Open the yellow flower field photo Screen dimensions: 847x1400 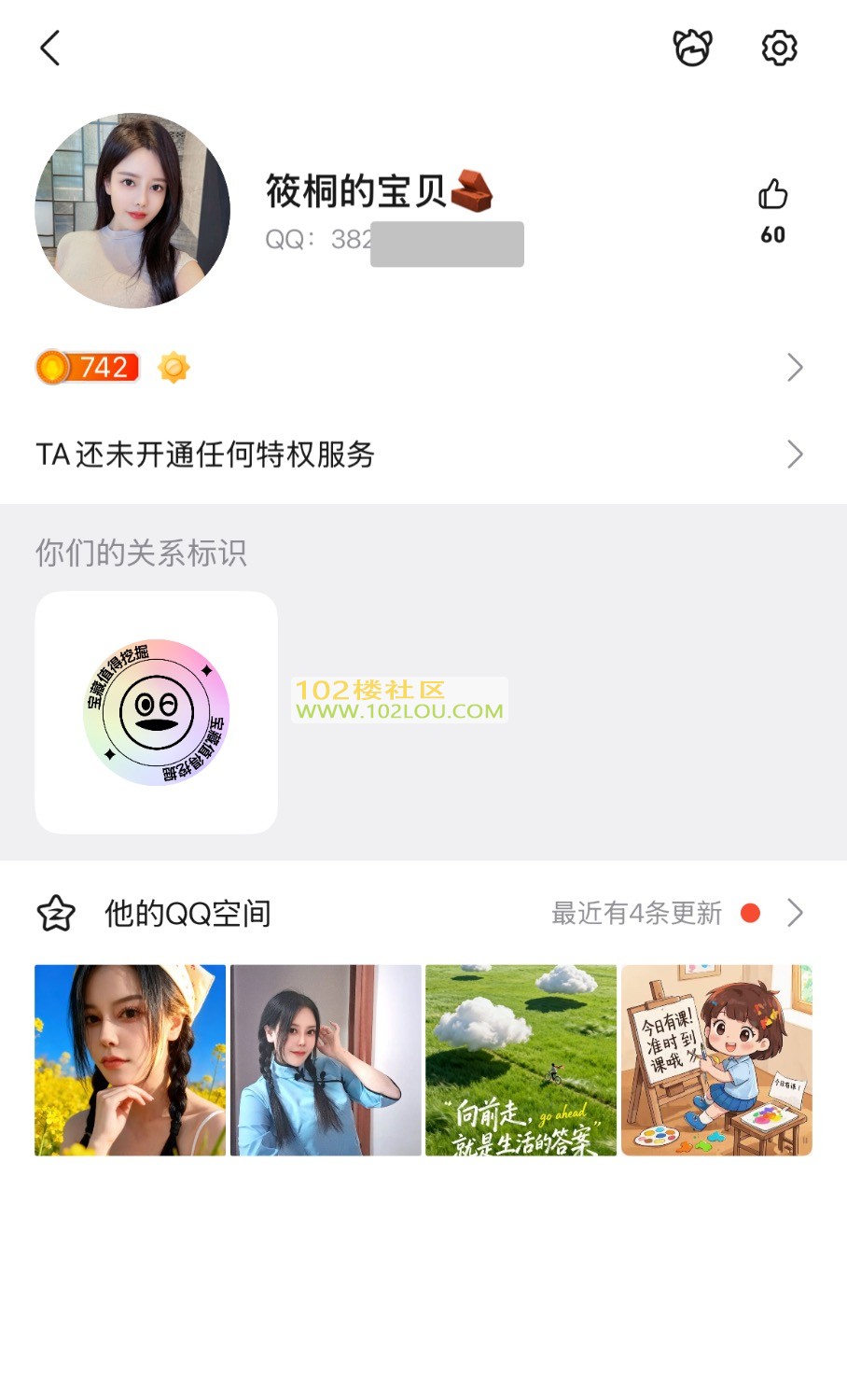click(130, 1060)
